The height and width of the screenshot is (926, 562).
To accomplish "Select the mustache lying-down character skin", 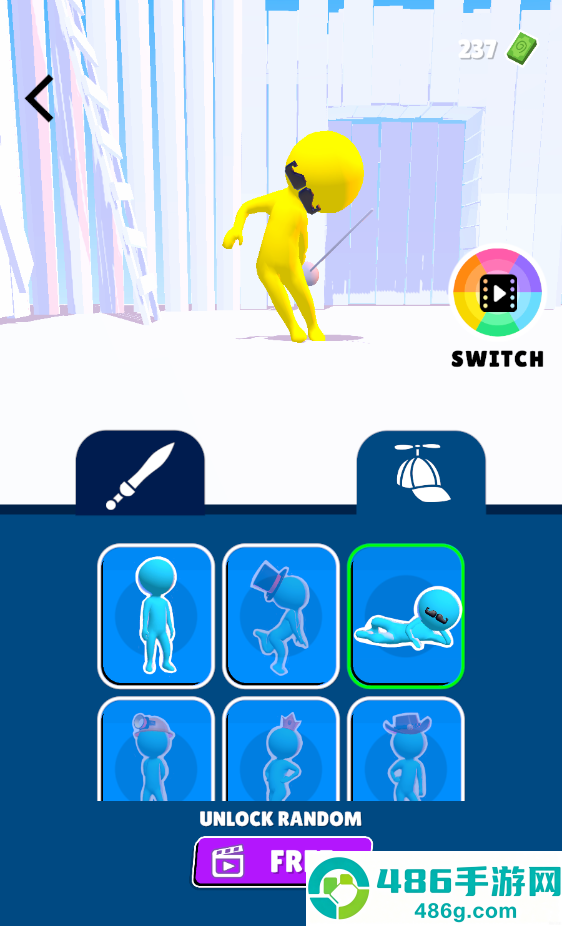I will pyautogui.click(x=406, y=616).
